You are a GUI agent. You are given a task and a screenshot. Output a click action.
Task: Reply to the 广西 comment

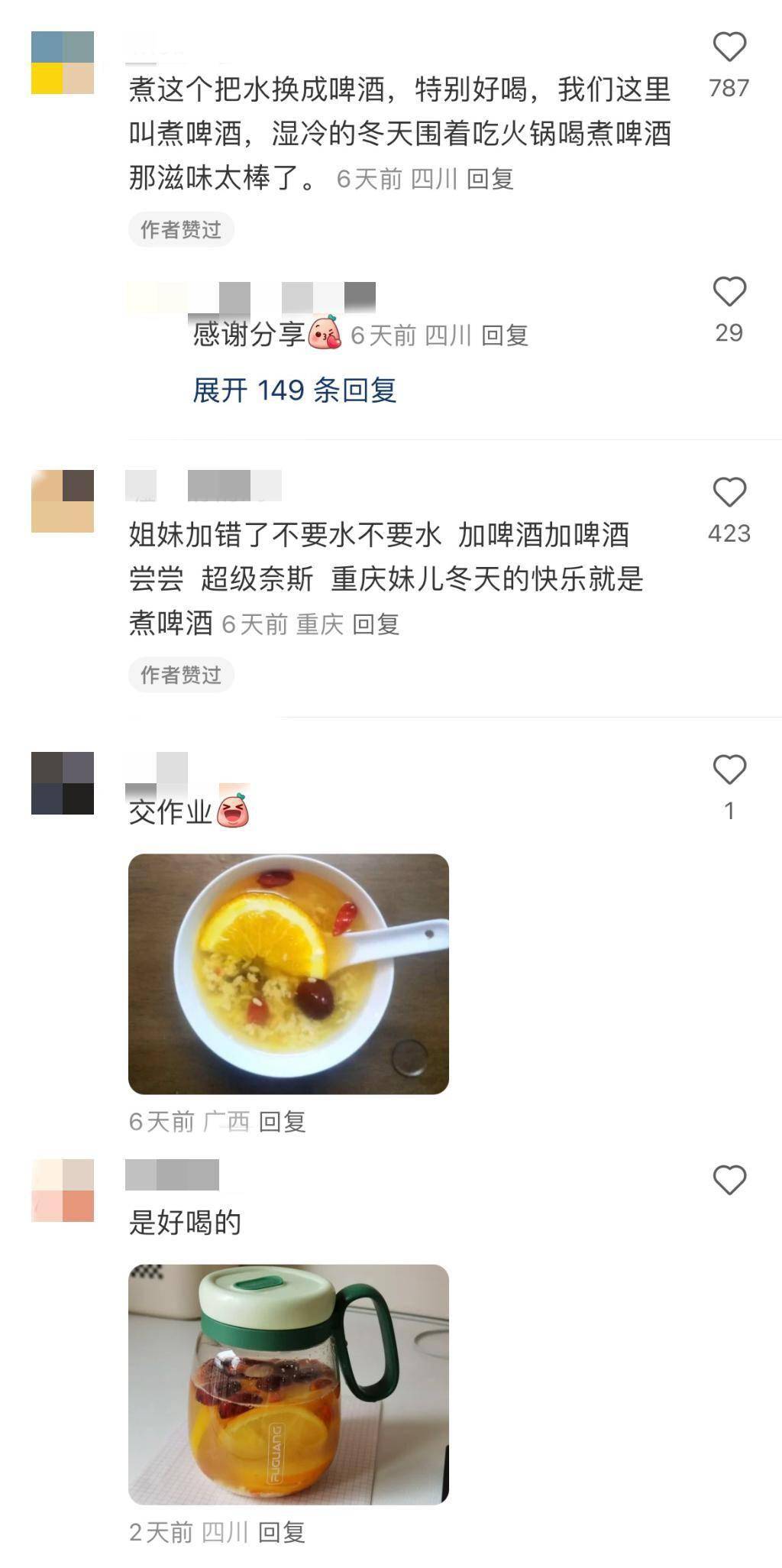click(282, 1122)
